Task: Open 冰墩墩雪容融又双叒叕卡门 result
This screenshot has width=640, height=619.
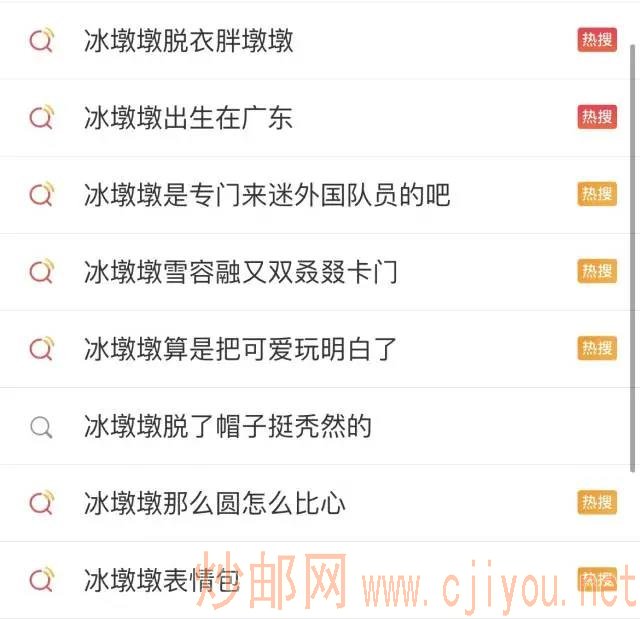Action: [x=241, y=272]
